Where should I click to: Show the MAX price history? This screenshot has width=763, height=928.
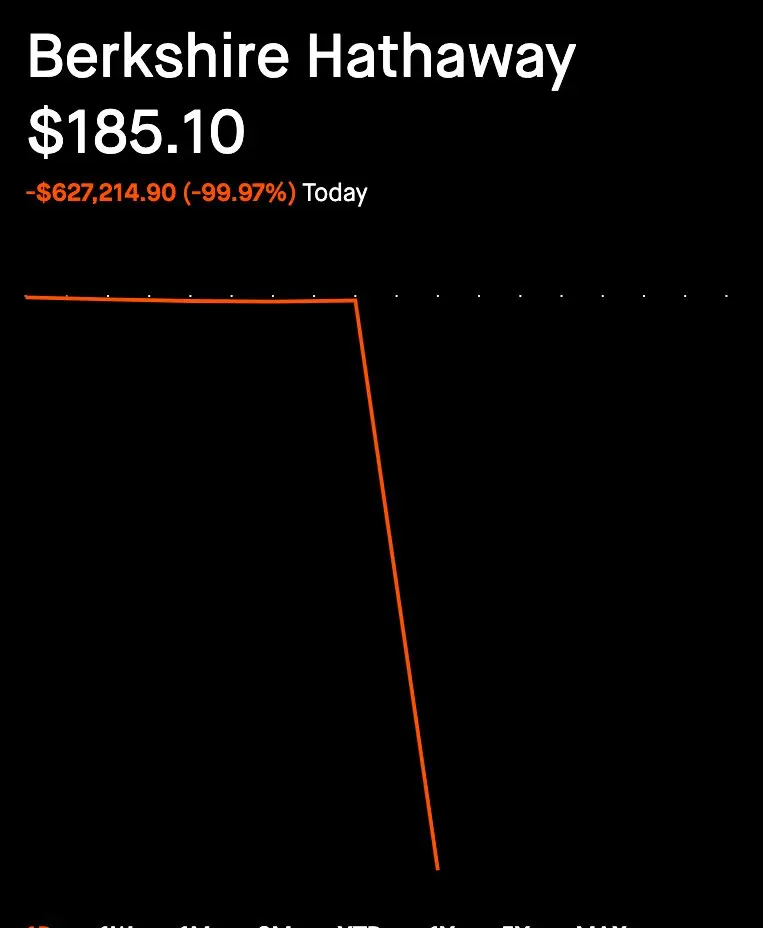pos(601,925)
